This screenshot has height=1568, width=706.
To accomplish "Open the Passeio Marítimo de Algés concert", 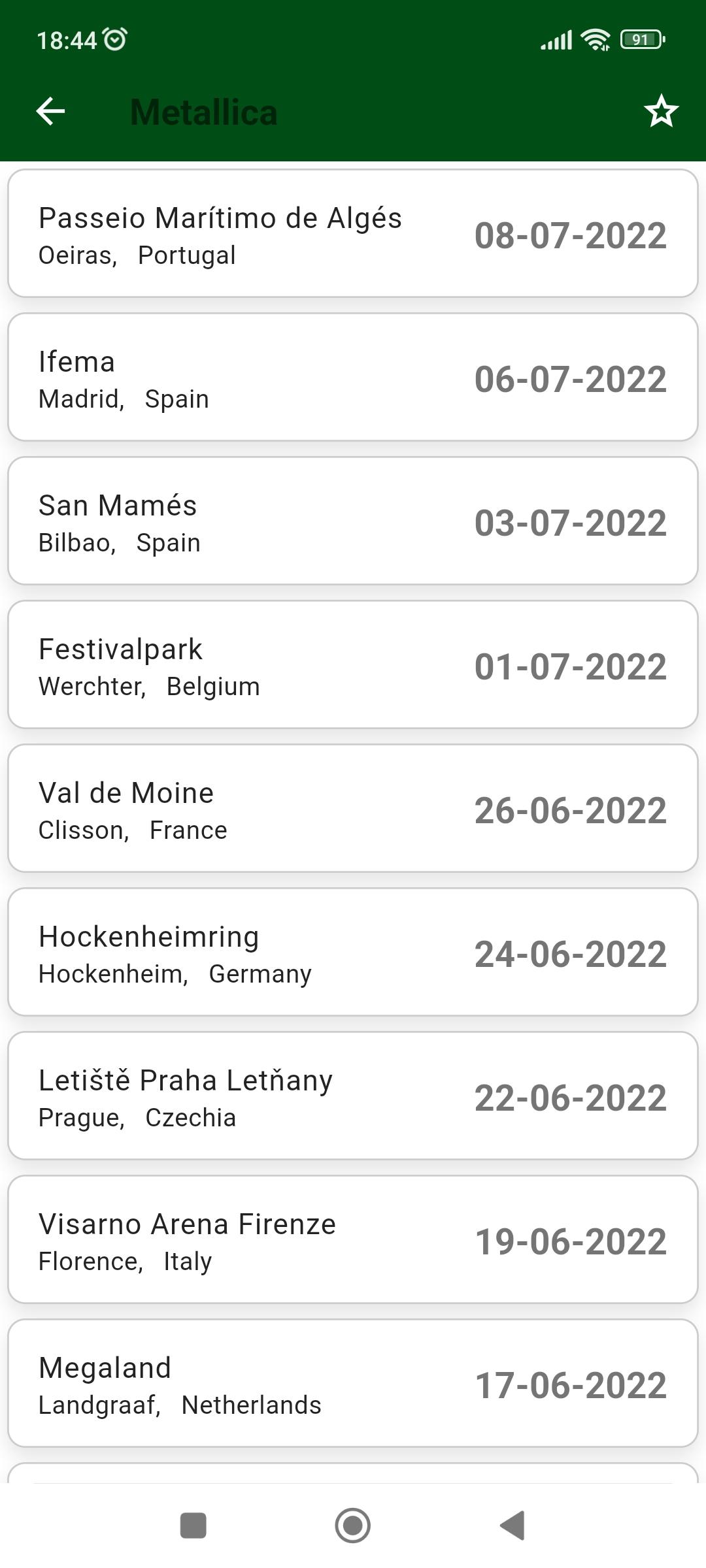I will (x=353, y=233).
